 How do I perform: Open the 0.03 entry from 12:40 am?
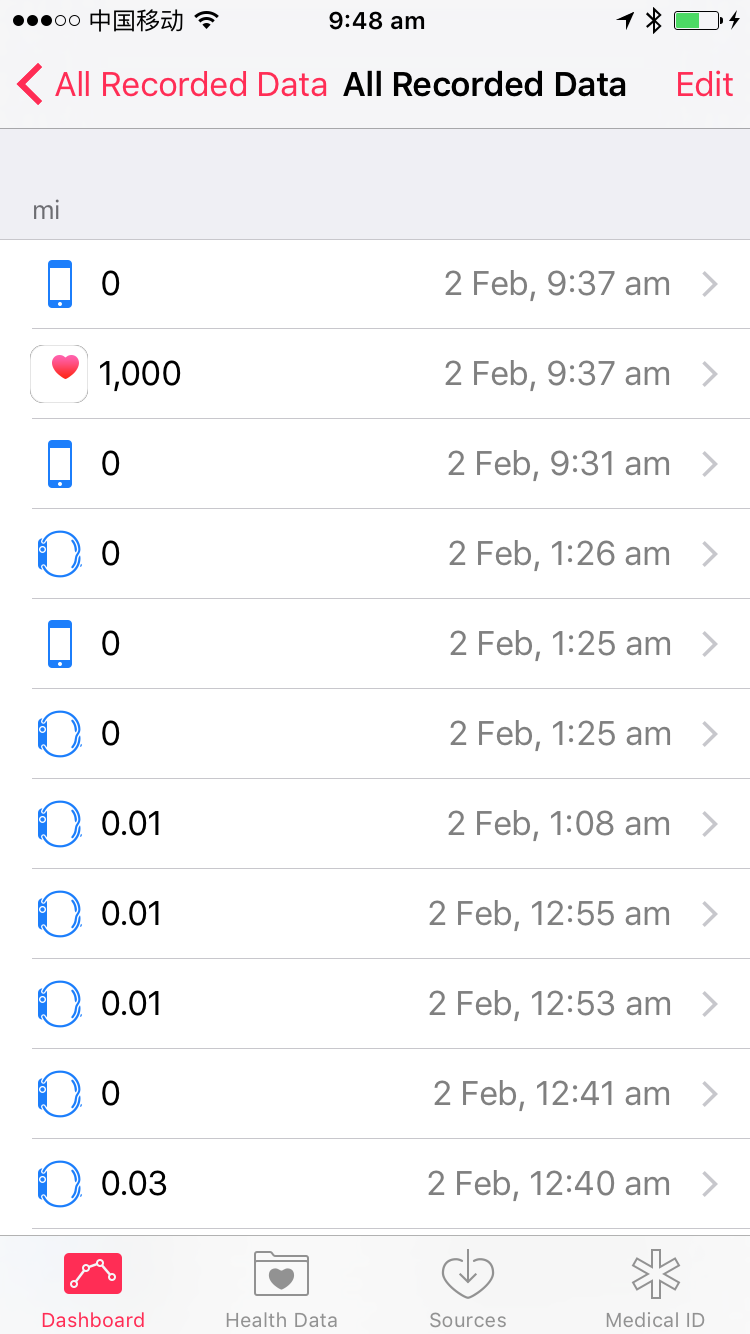pyautogui.click(x=375, y=1184)
